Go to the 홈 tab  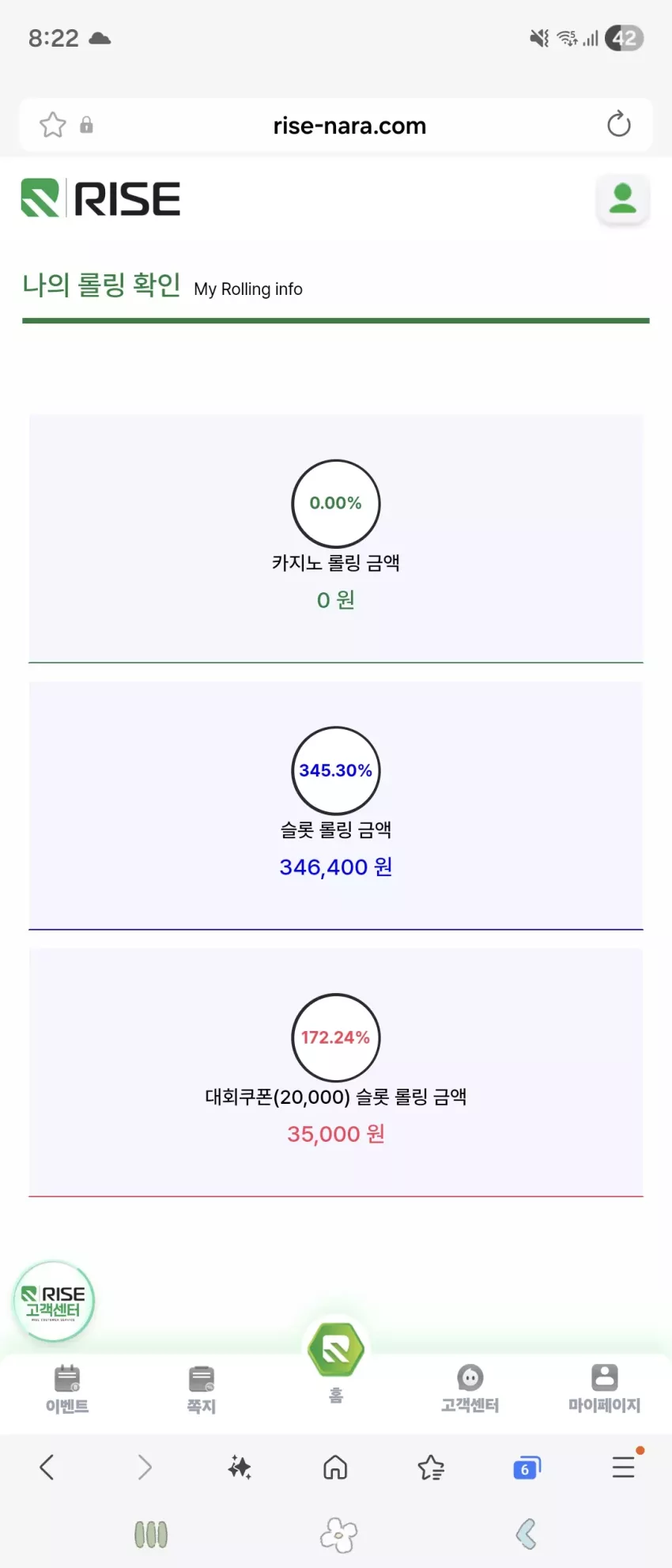click(x=336, y=1360)
